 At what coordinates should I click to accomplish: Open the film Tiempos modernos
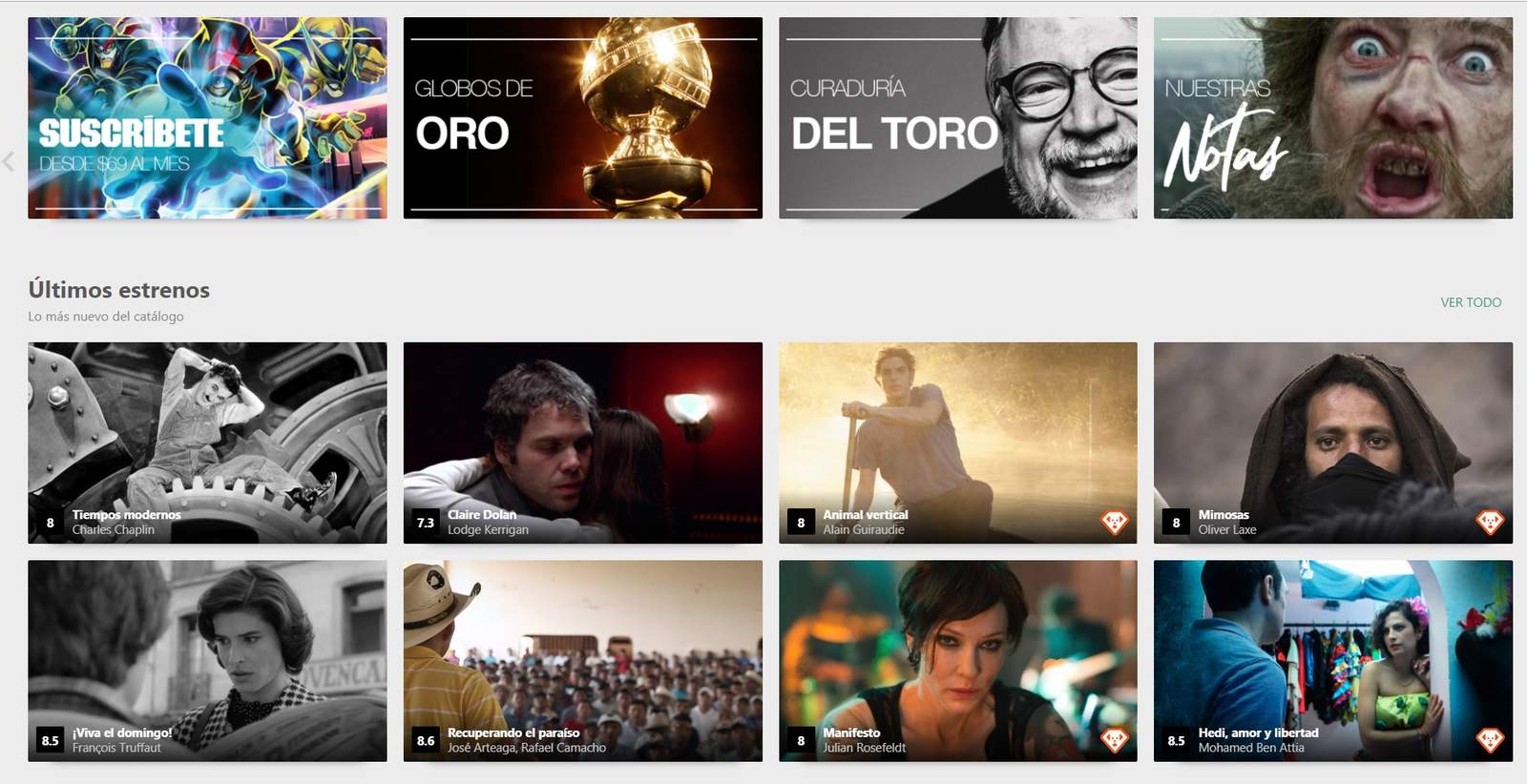pyautogui.click(x=207, y=443)
